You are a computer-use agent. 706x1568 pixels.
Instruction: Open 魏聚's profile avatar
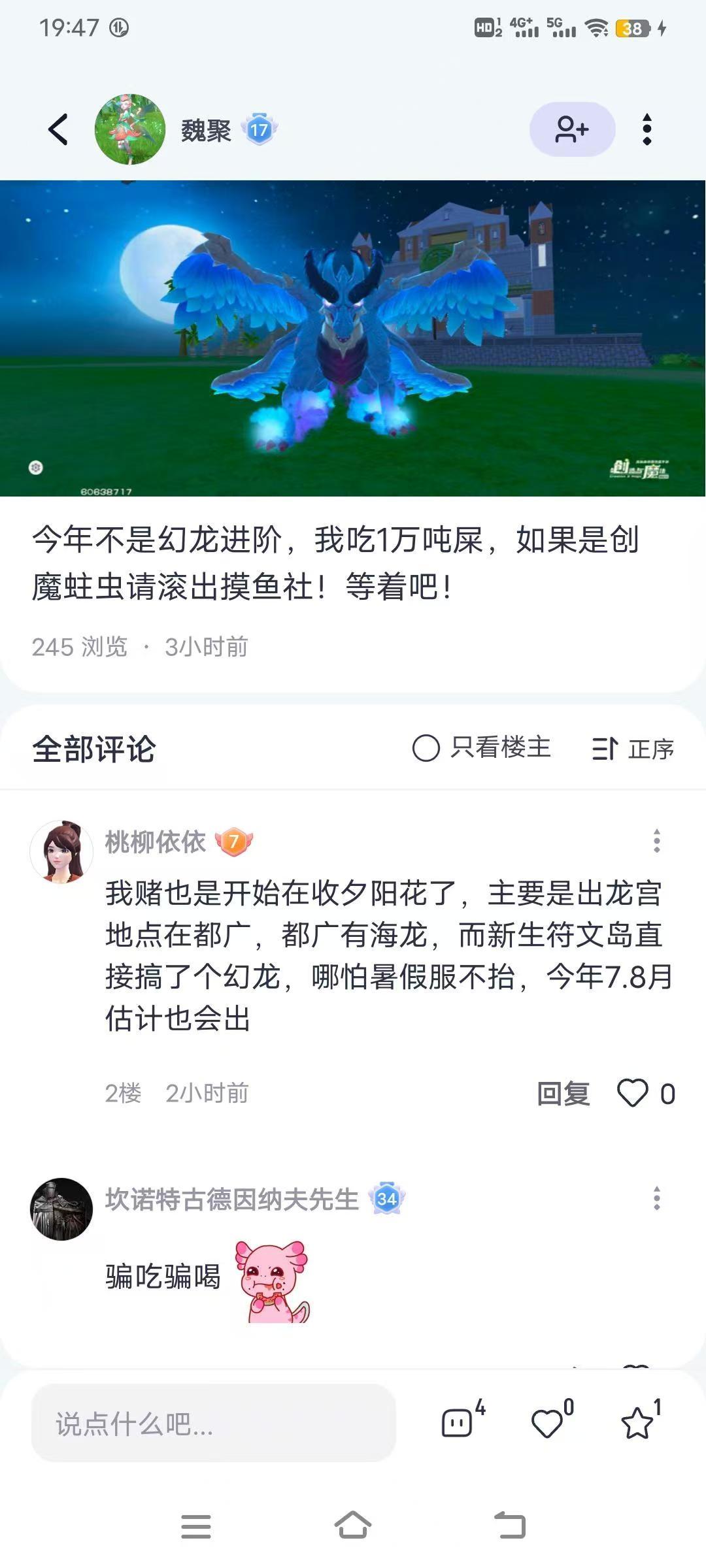point(129,129)
